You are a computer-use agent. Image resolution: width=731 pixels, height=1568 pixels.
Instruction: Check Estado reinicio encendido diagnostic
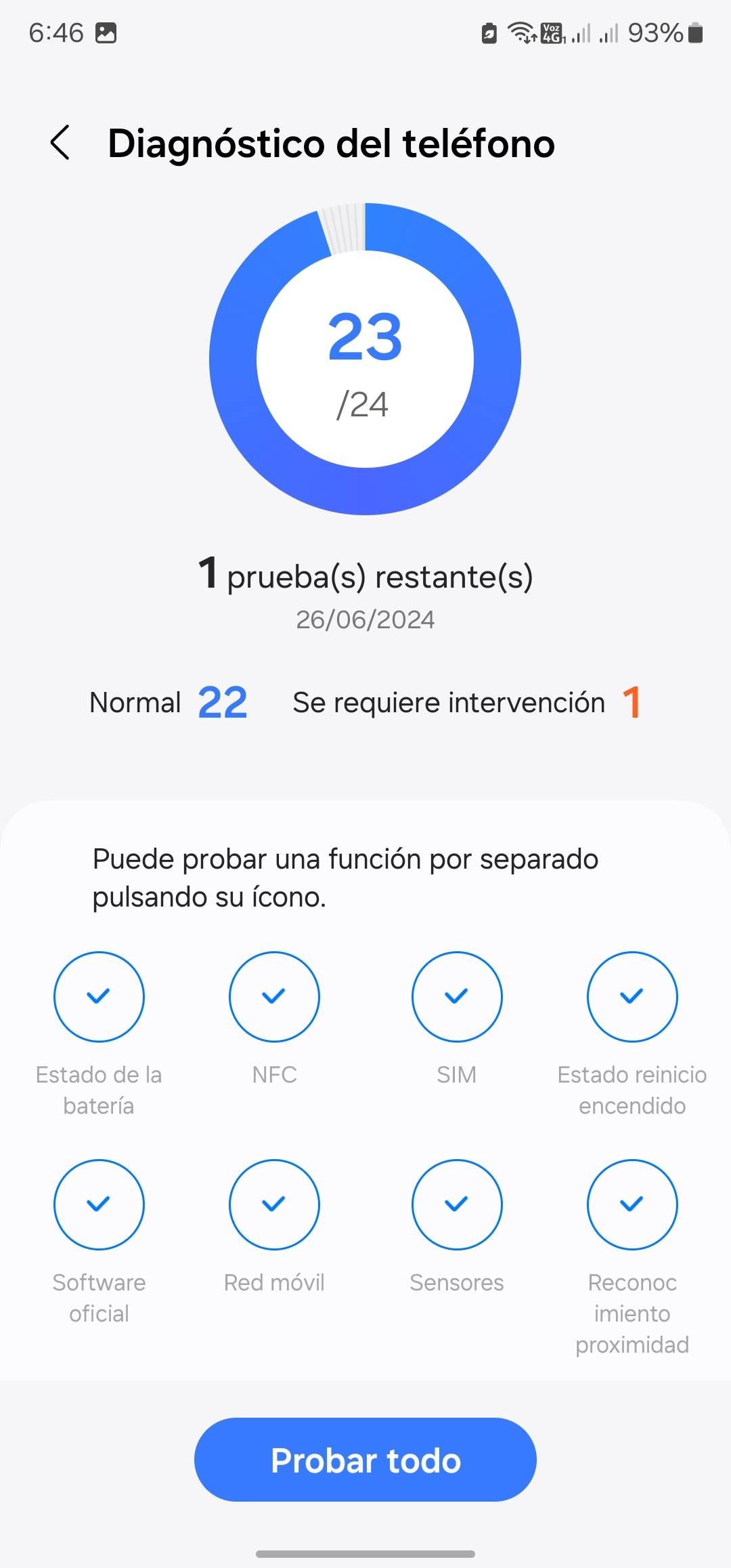point(632,997)
